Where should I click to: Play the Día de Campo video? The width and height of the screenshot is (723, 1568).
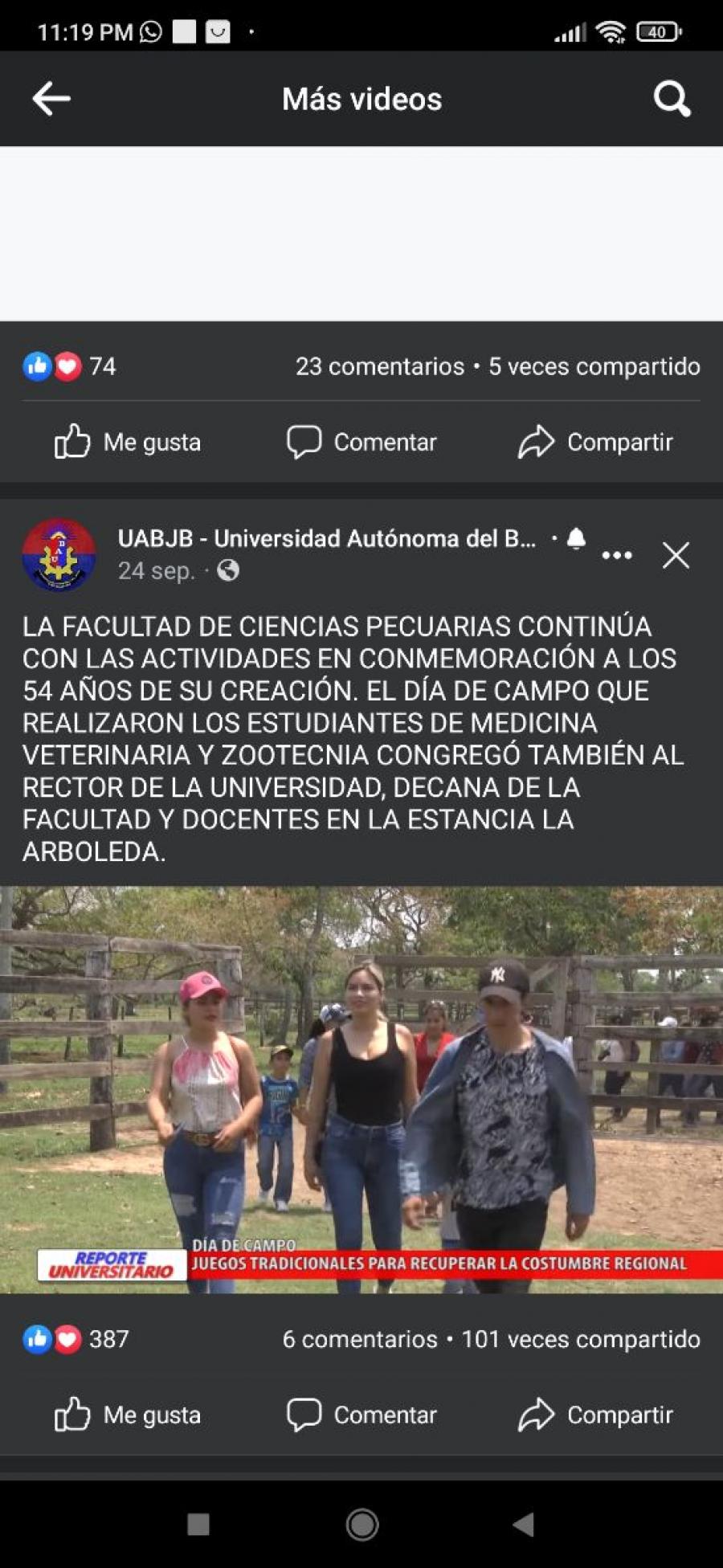pyautogui.click(x=361, y=1089)
